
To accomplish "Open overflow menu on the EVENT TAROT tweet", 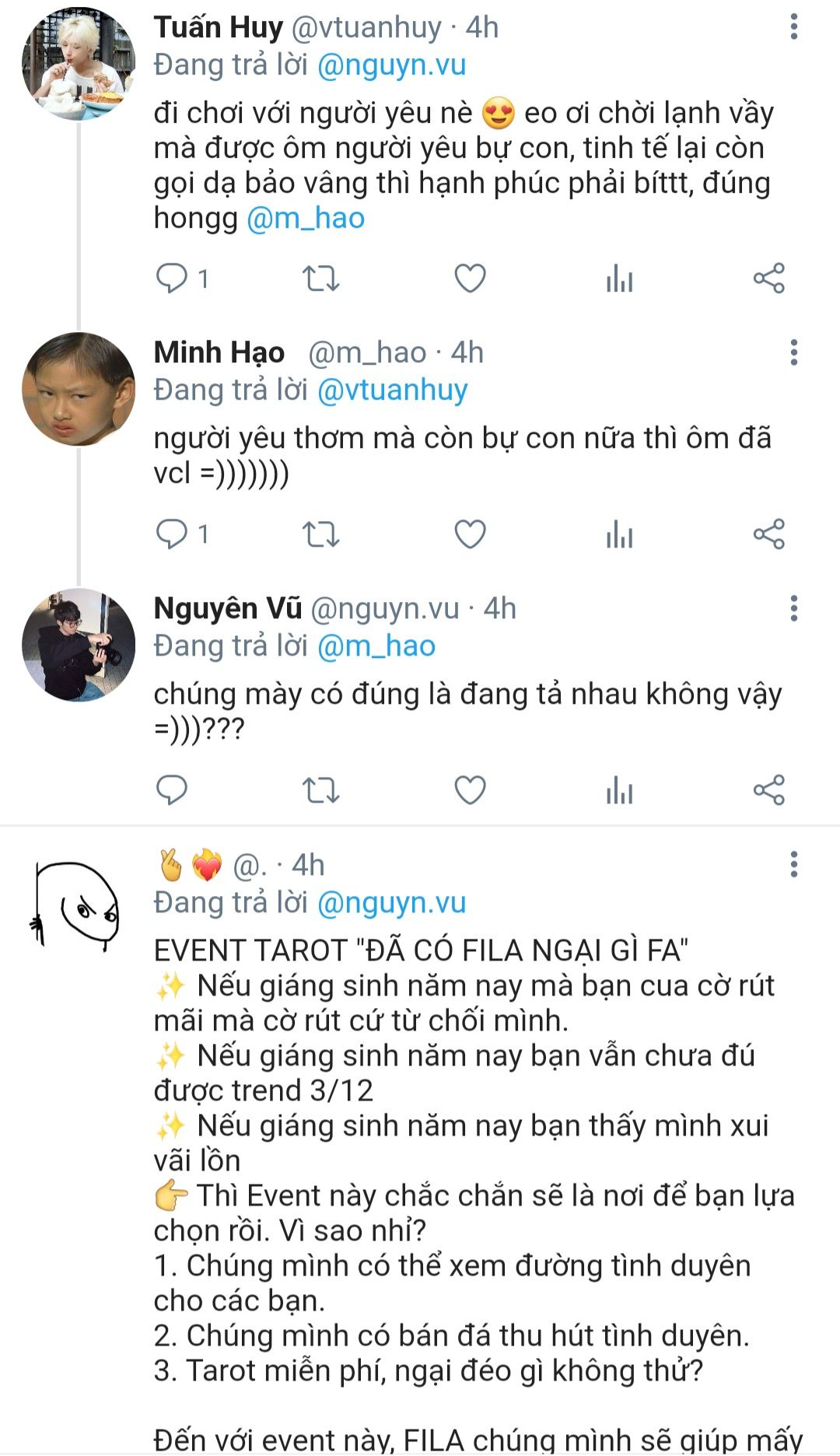I will click(x=793, y=864).
